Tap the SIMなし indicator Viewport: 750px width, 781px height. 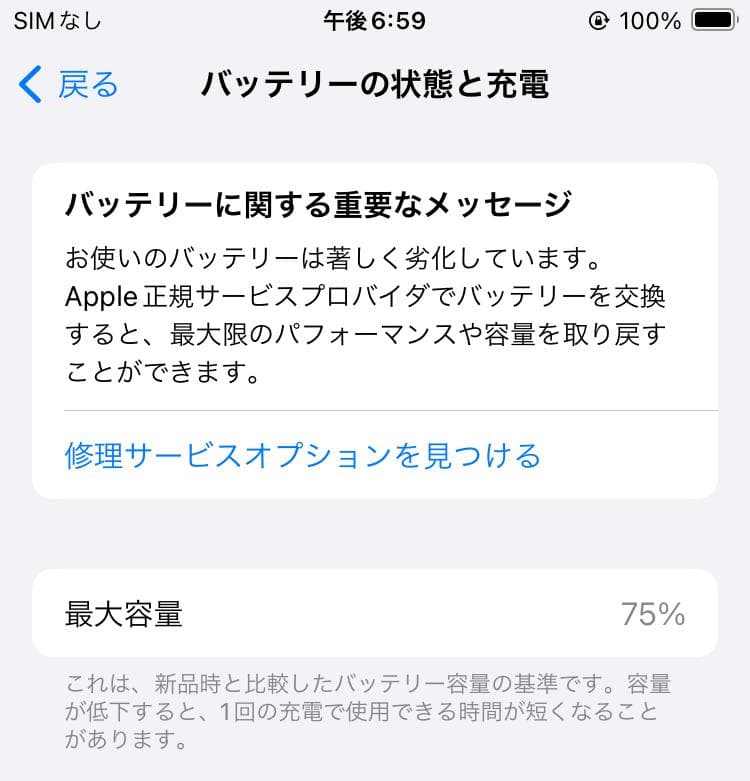point(55,20)
